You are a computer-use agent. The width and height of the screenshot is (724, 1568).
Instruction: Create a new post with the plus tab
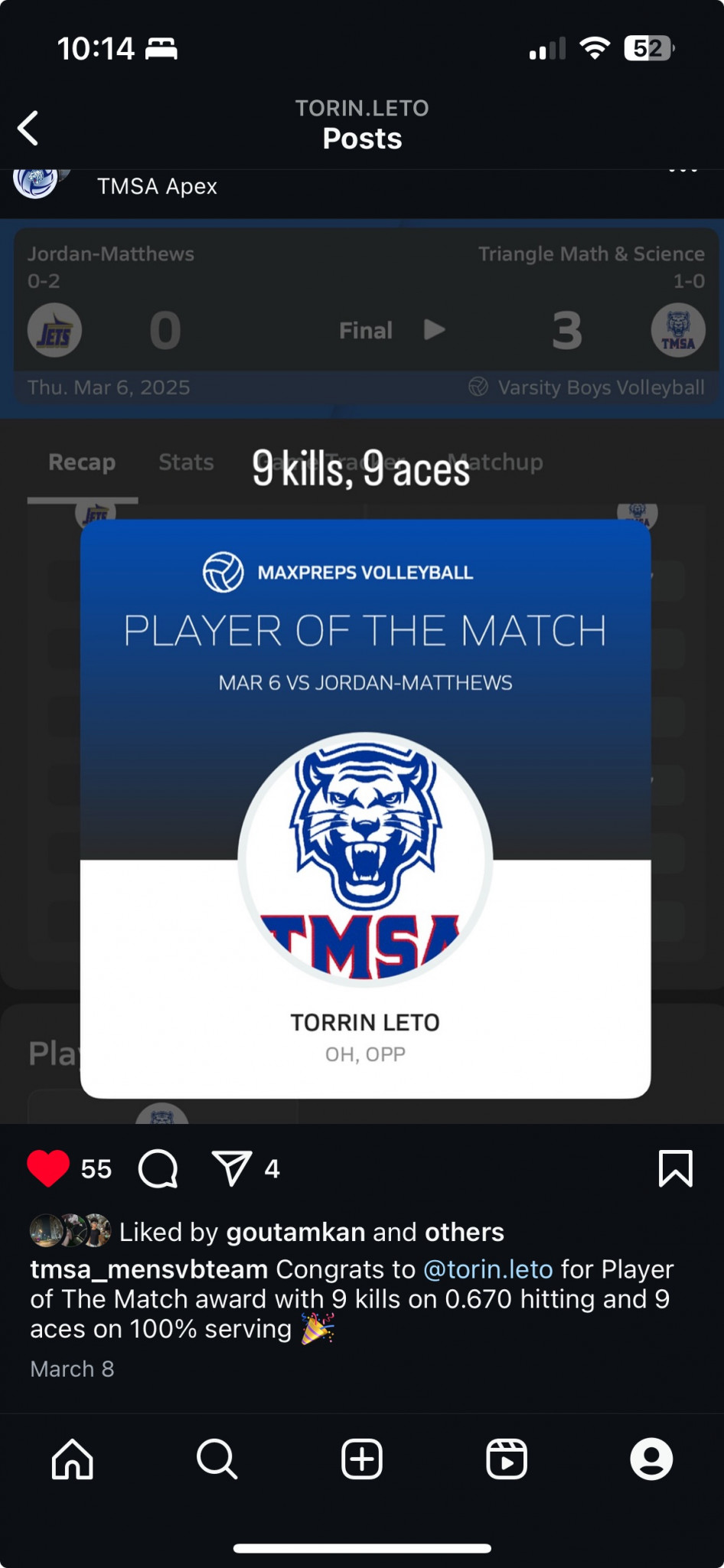tap(362, 1459)
